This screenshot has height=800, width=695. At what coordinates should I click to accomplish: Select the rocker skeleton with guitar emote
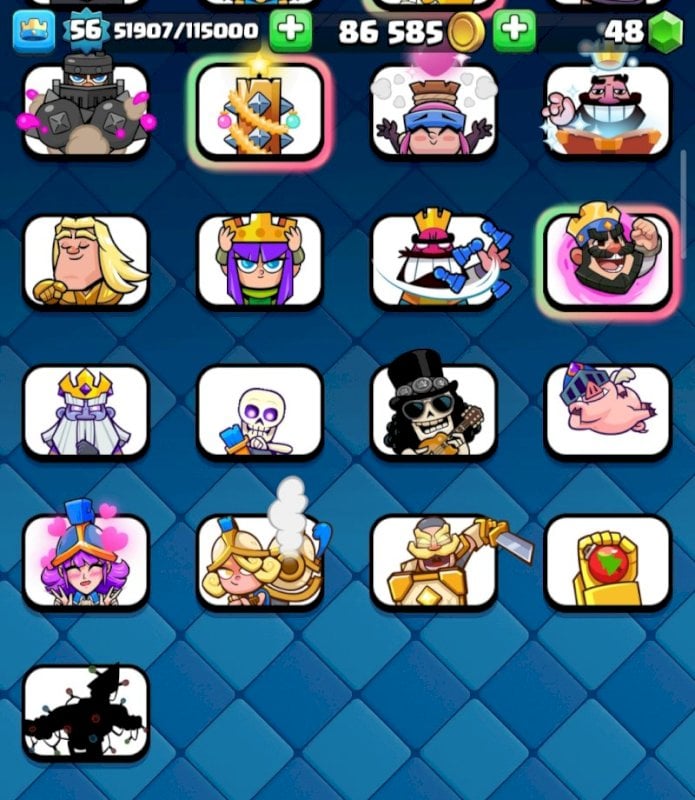pos(434,411)
